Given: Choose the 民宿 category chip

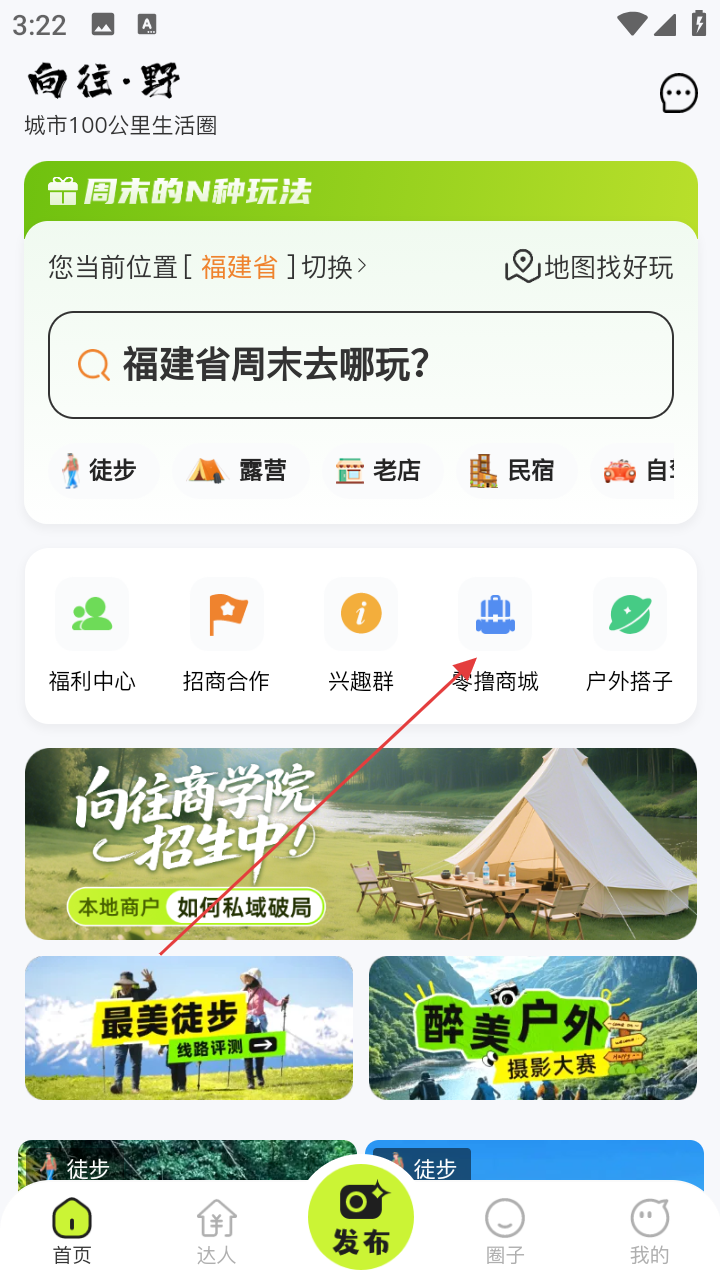Looking at the screenshot, I should point(513,470).
